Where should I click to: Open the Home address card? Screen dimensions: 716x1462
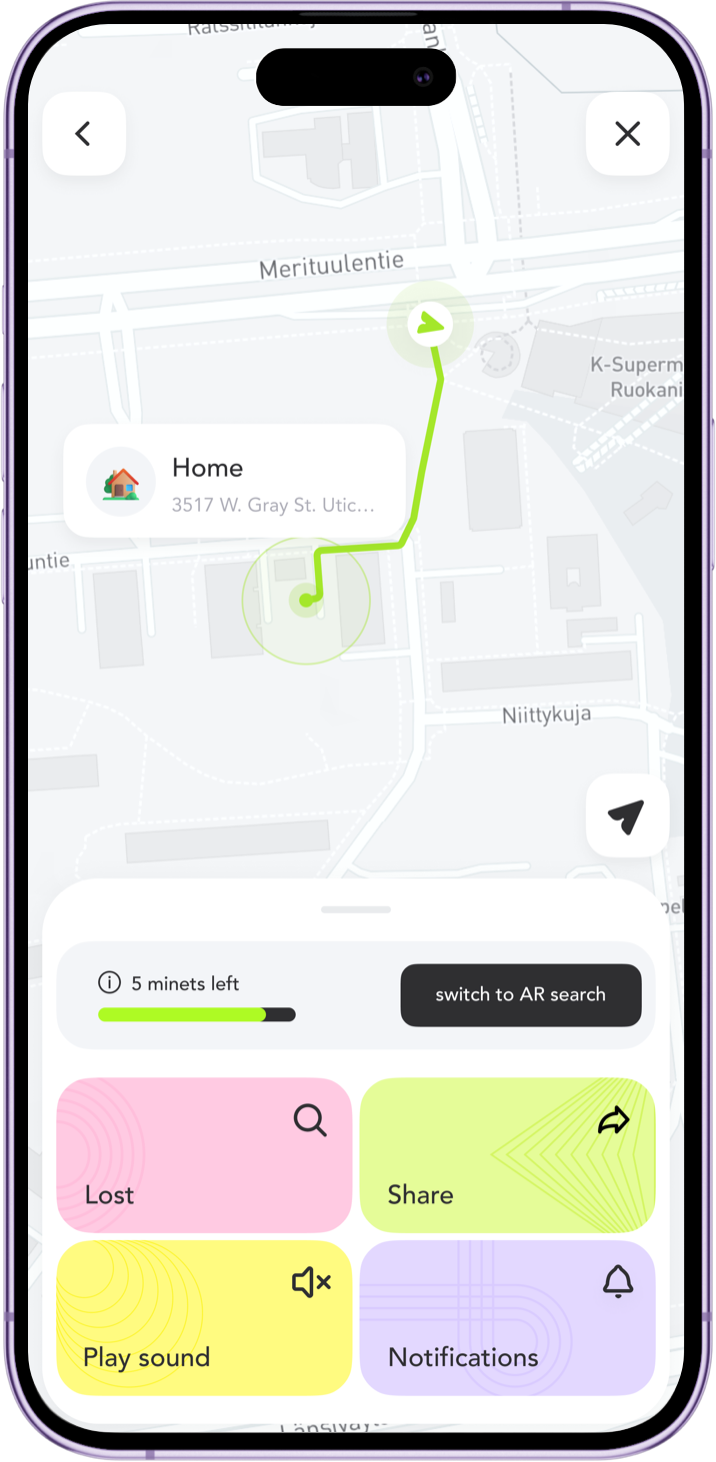[x=235, y=481]
